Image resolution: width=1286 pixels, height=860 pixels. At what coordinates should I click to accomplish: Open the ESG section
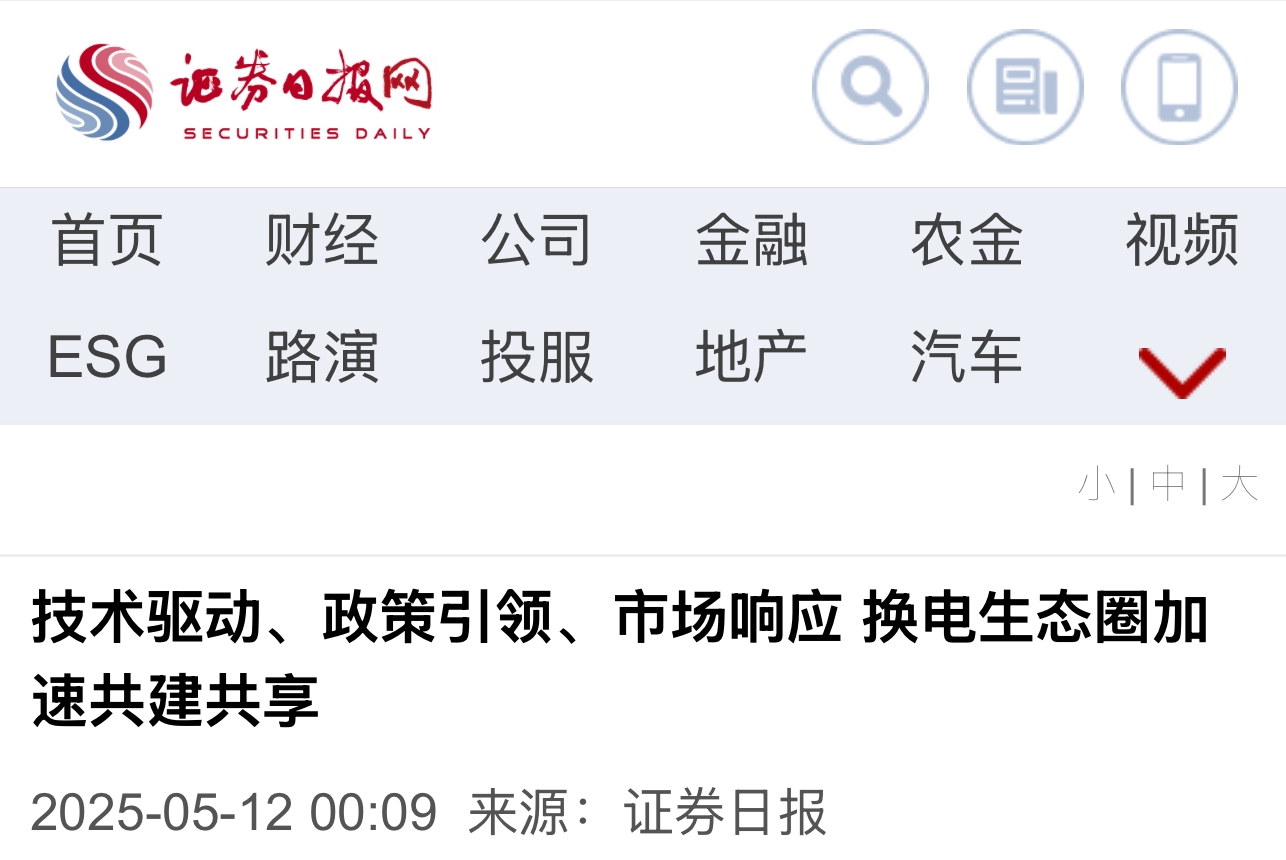[107, 357]
